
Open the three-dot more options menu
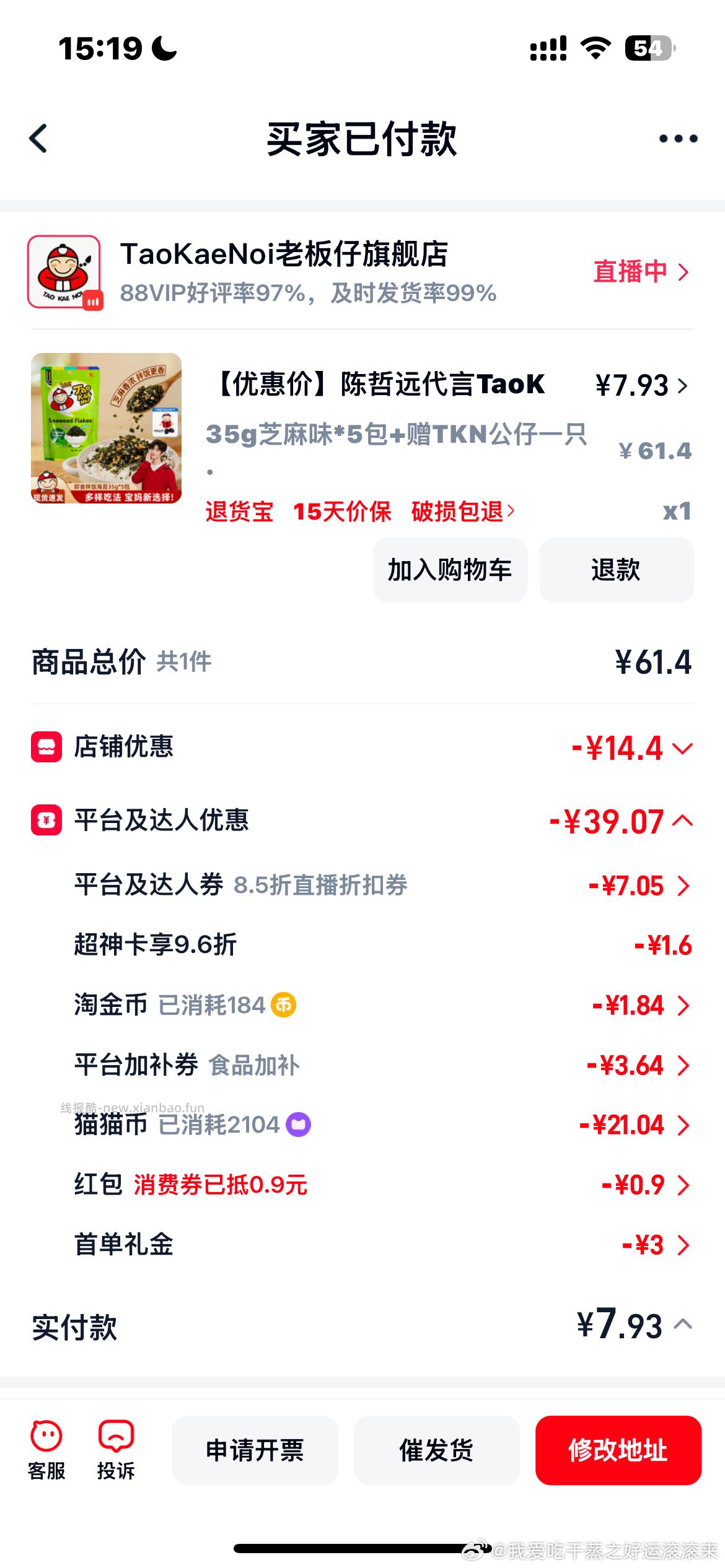point(676,138)
